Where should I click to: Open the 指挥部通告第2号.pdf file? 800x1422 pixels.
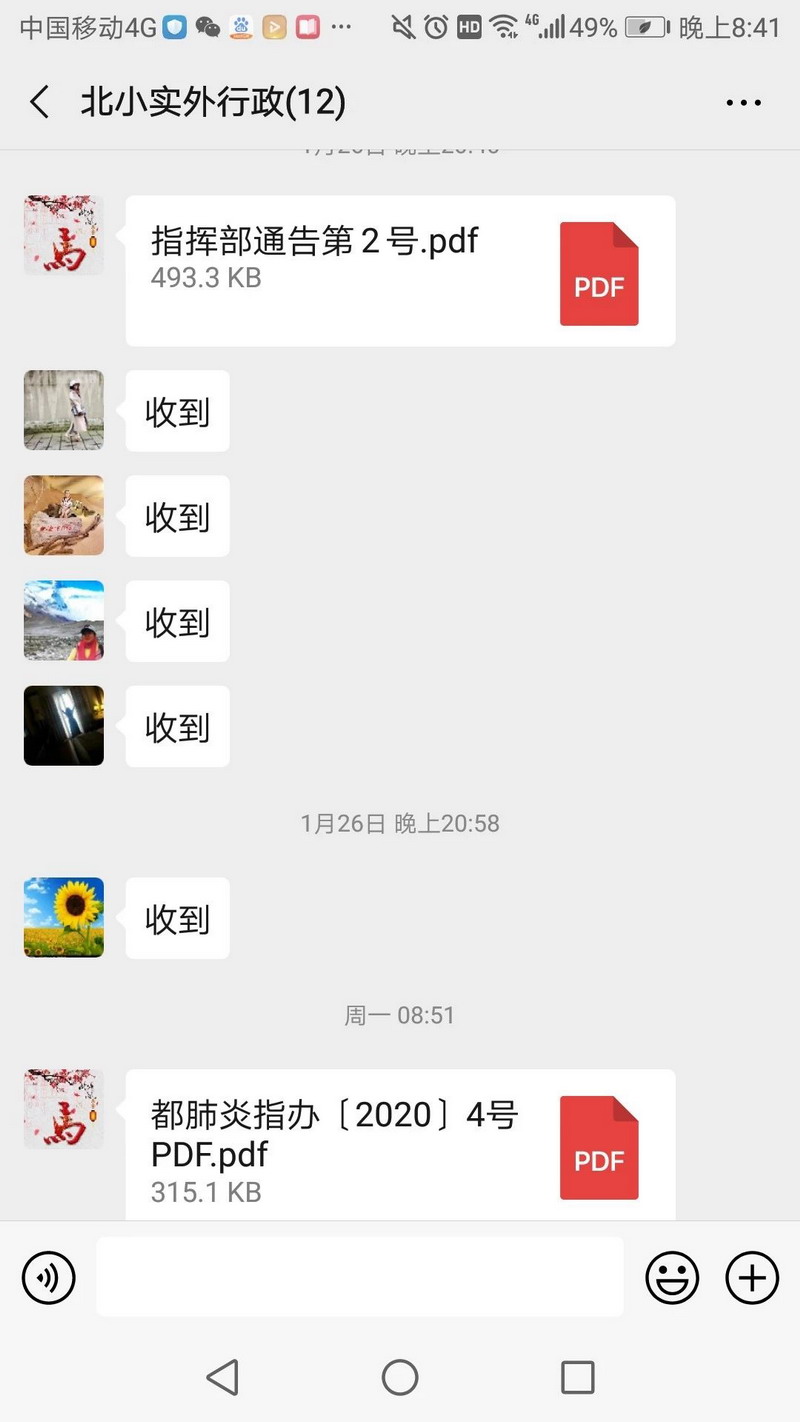click(400, 270)
